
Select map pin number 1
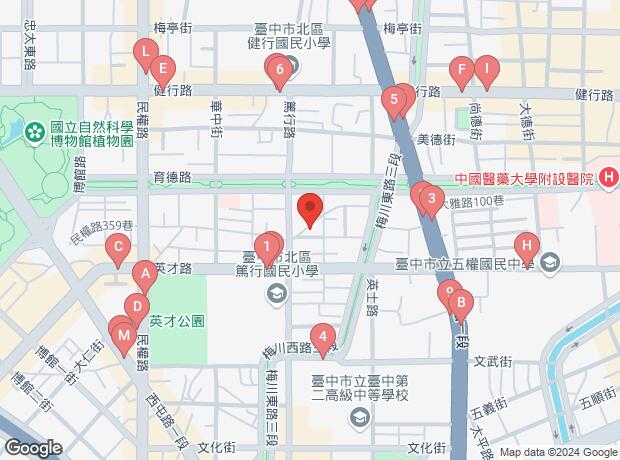[268, 245]
